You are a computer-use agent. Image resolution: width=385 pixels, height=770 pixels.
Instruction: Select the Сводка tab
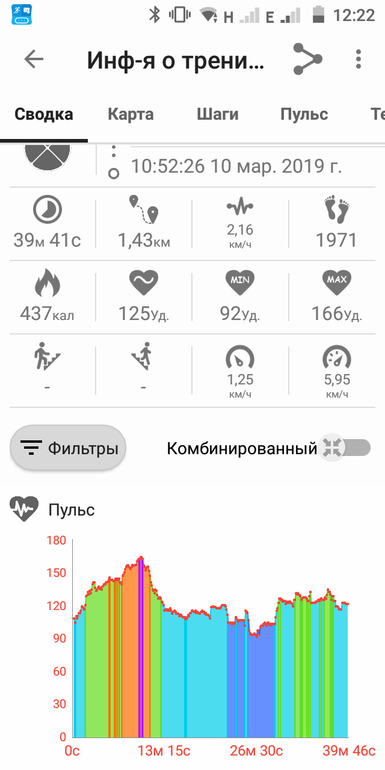point(44,114)
